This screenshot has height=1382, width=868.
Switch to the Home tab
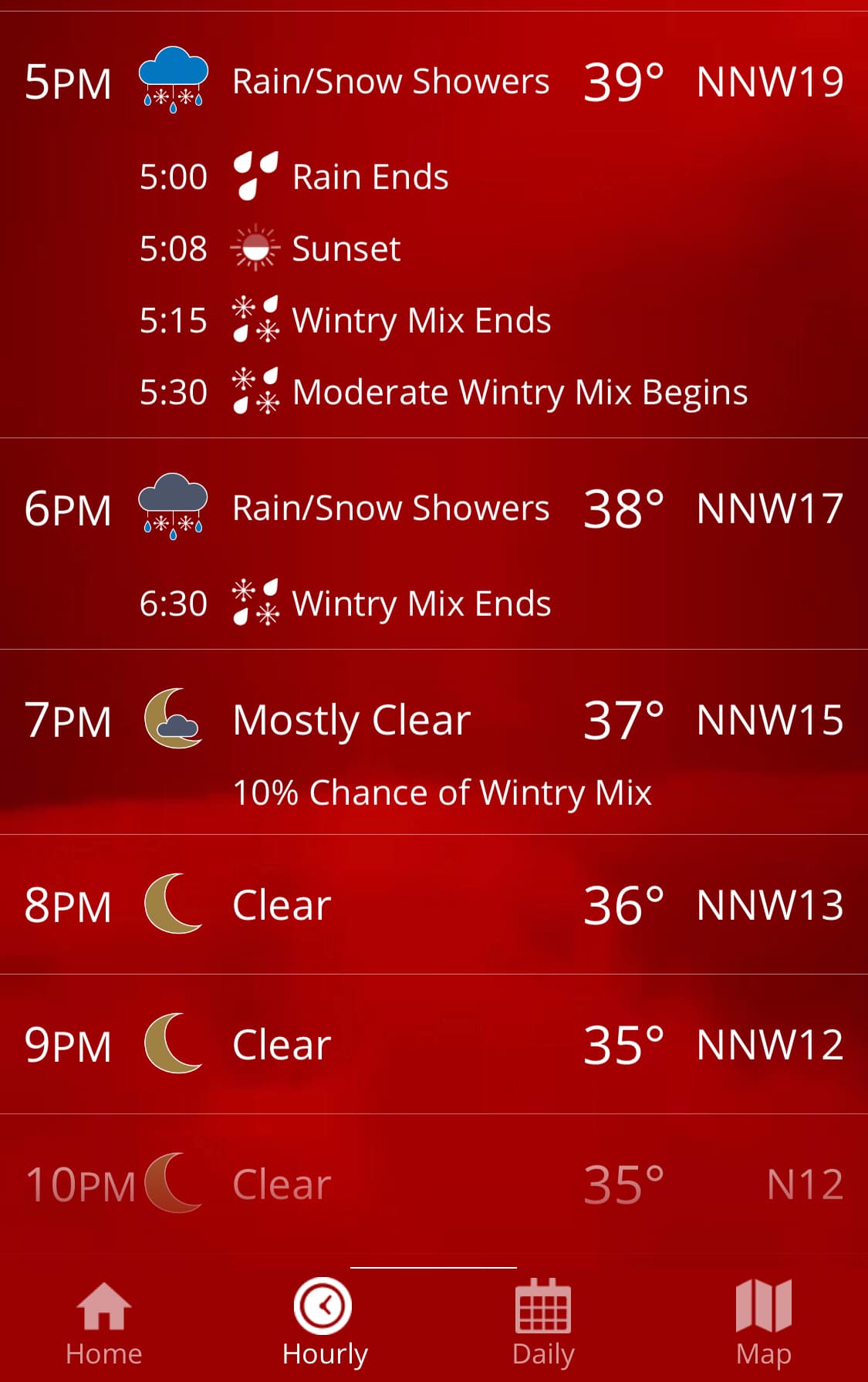click(x=104, y=1322)
